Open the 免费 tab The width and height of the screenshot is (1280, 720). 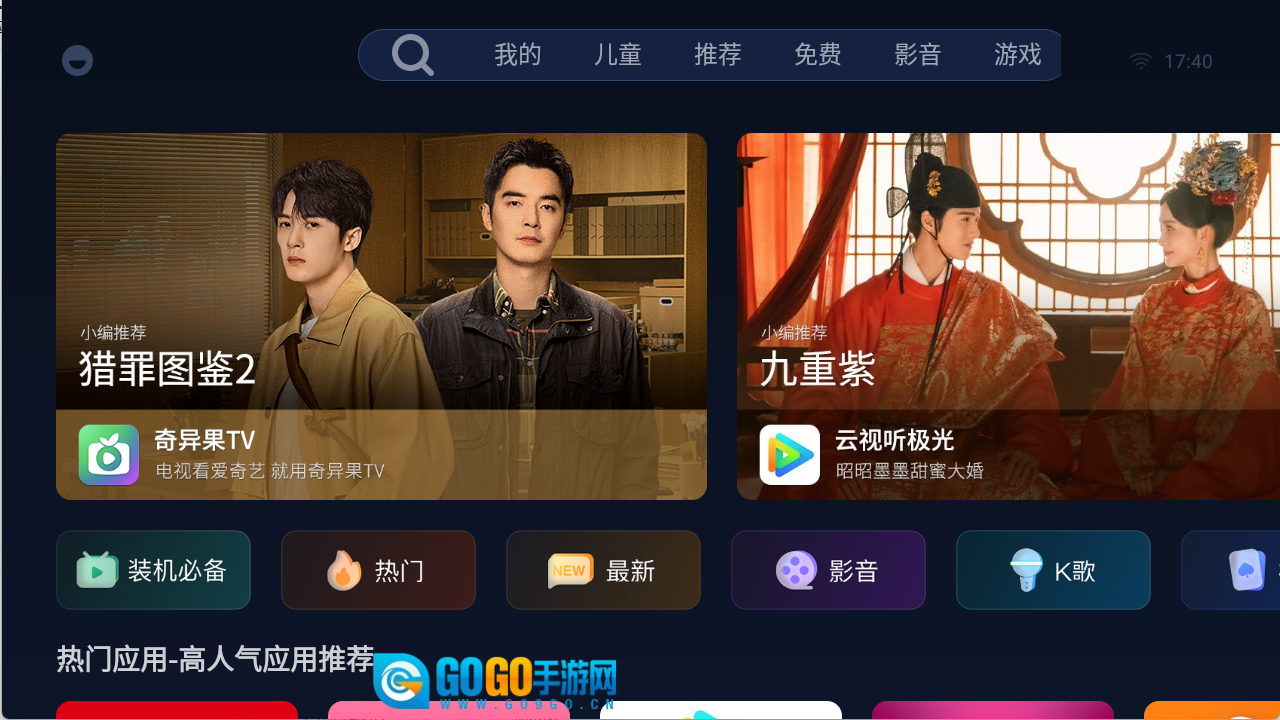click(817, 55)
